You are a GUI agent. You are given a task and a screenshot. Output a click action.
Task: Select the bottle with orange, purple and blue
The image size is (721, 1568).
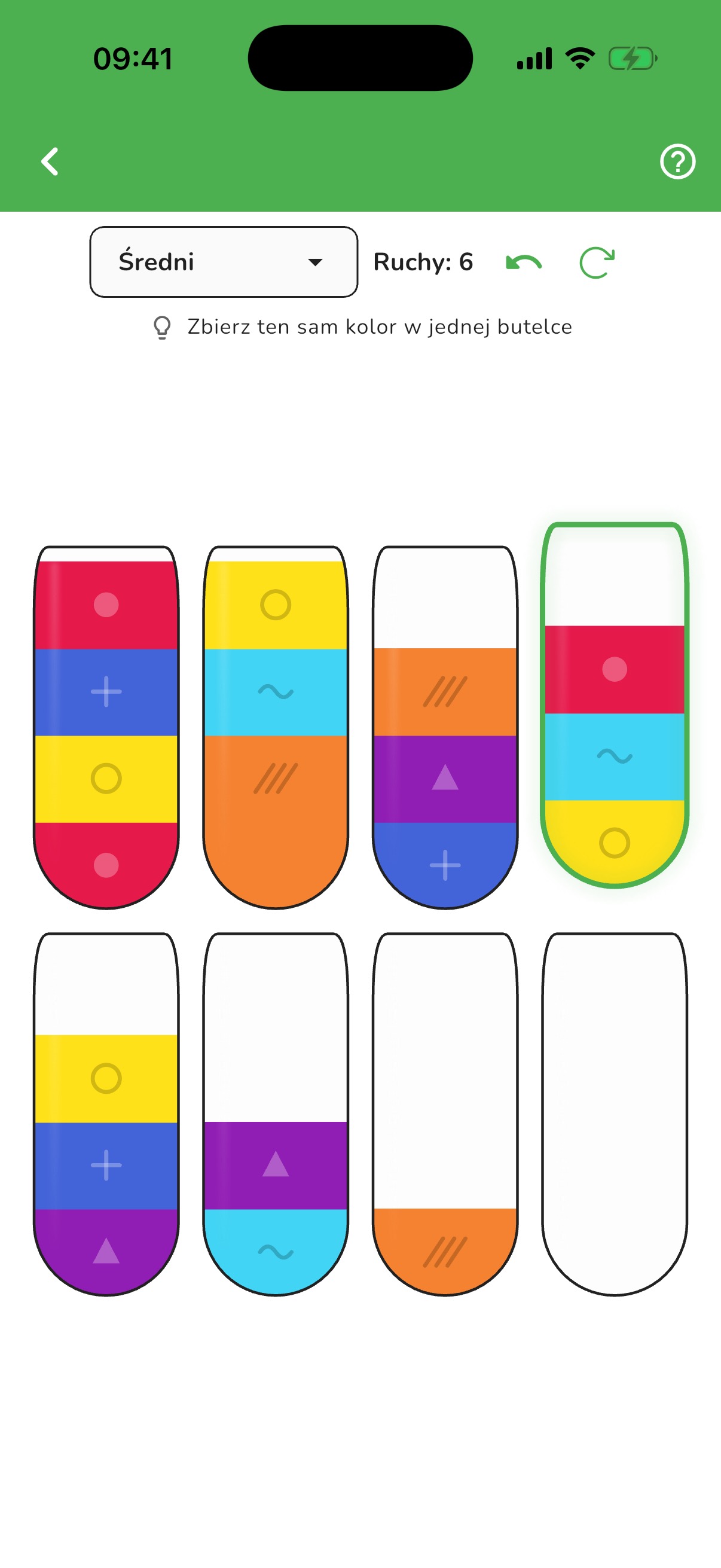445,727
